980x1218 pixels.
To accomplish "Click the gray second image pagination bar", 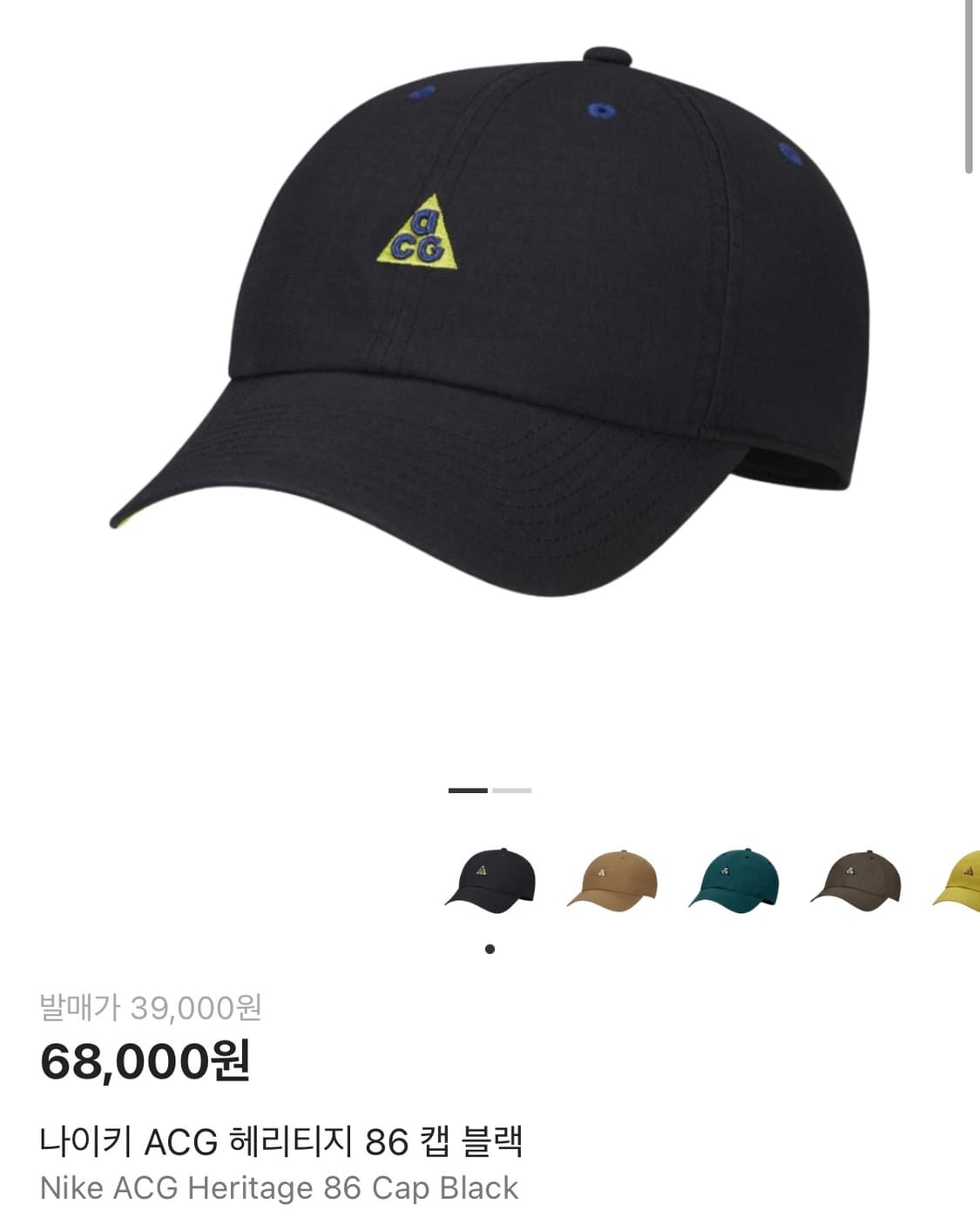I will click(510, 788).
